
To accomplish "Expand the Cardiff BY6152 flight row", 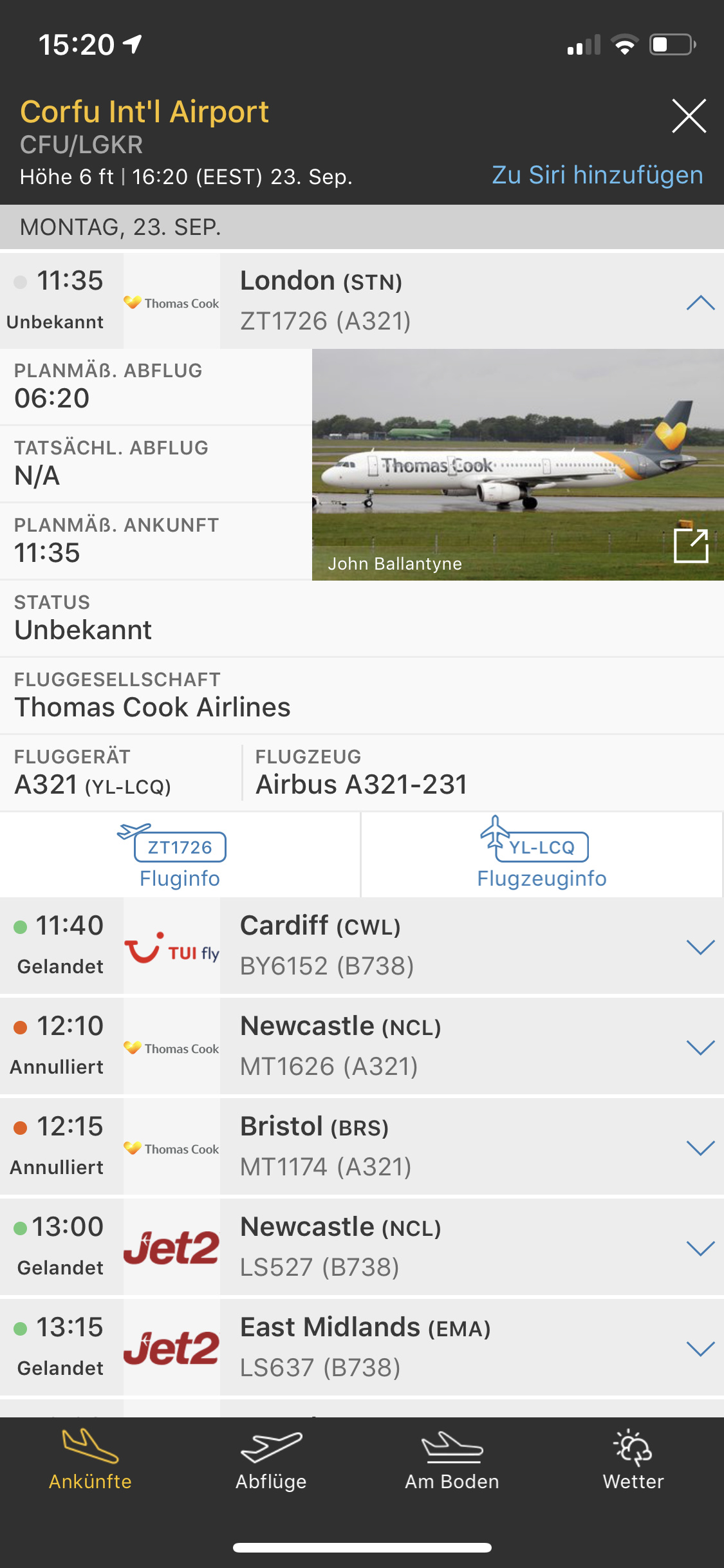I will (x=700, y=946).
